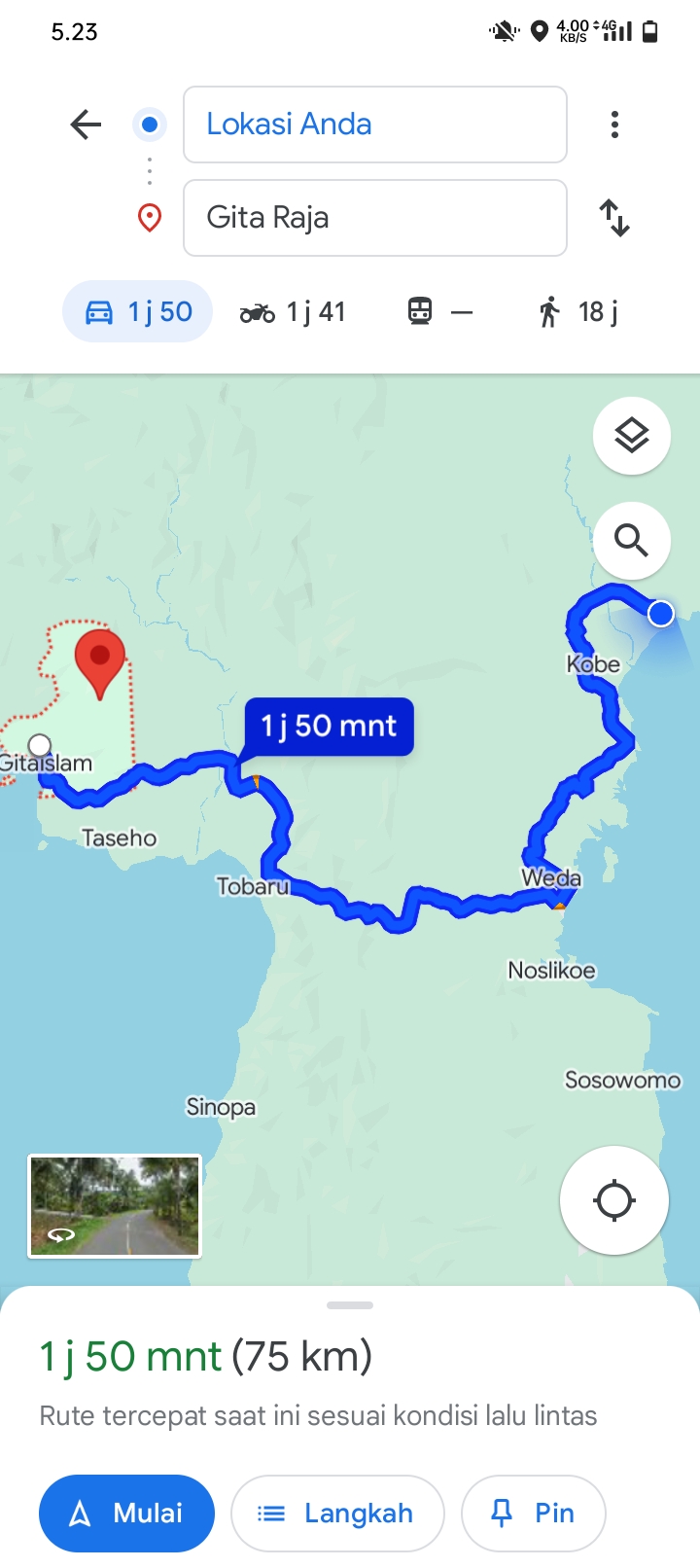700x1568 pixels.
Task: Tap the red destination pin on map
Action: 100,663
